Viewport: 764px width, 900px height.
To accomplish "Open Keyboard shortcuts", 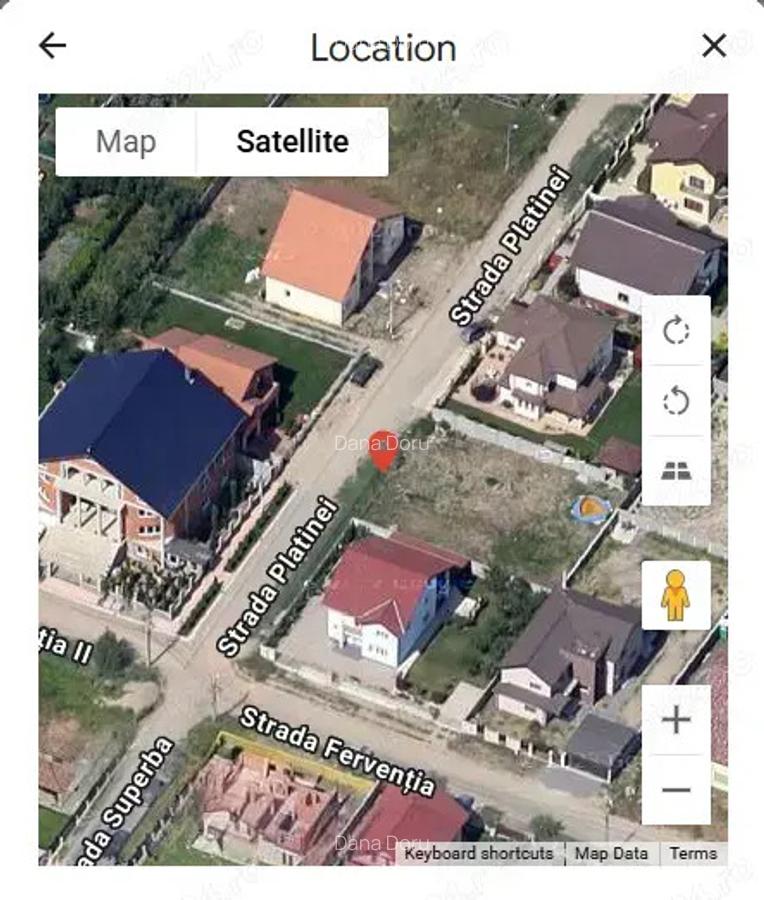I will click(479, 854).
